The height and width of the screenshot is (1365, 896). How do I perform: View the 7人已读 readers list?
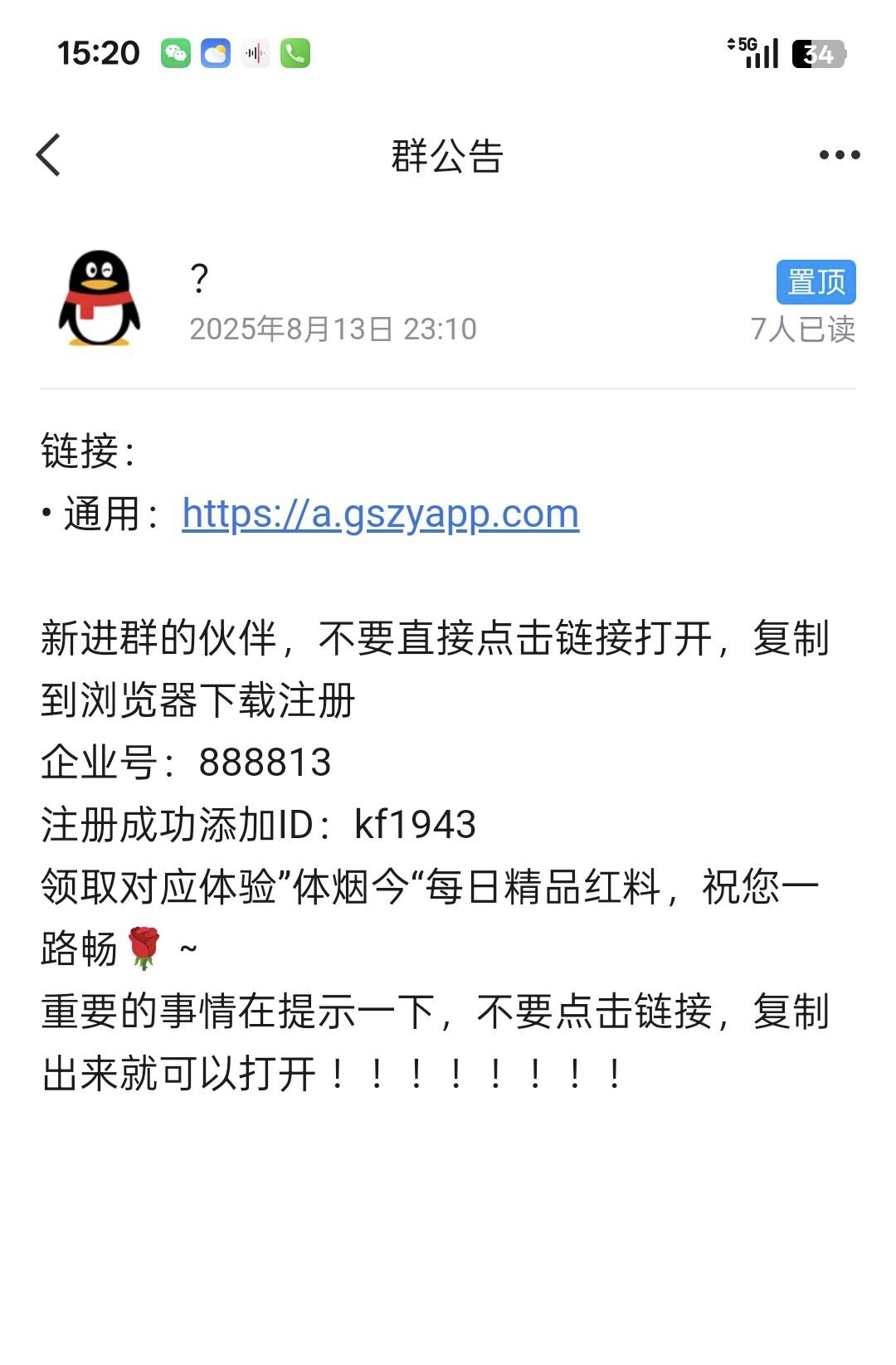(x=802, y=329)
